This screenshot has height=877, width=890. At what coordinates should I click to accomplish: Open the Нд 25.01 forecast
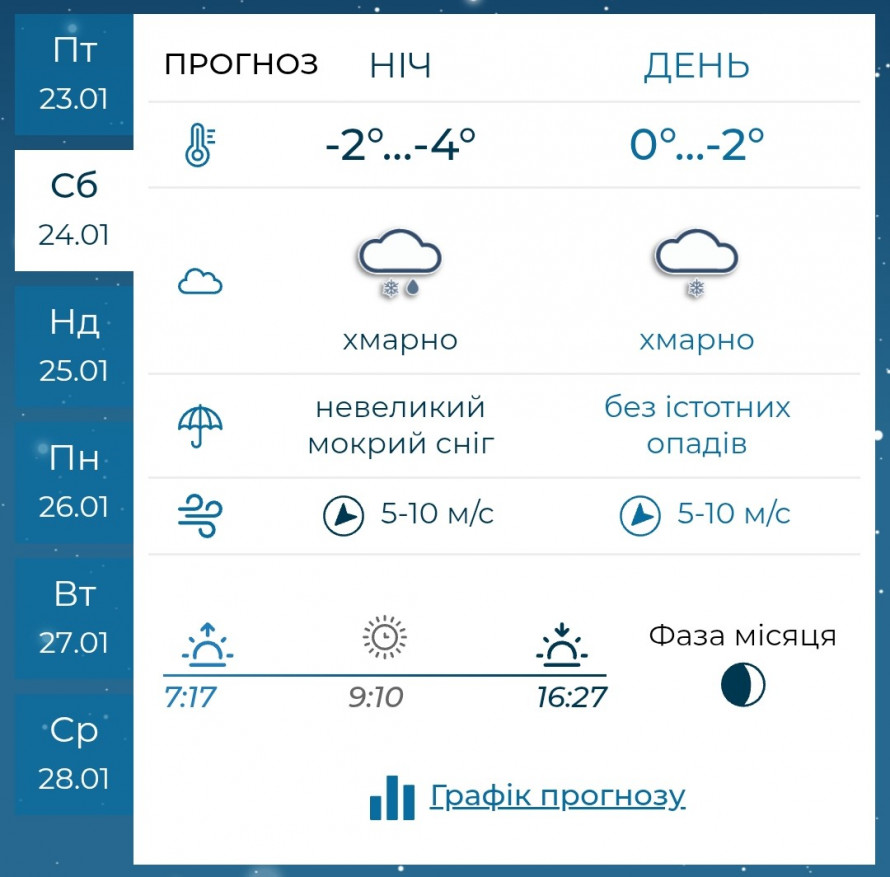click(74, 346)
